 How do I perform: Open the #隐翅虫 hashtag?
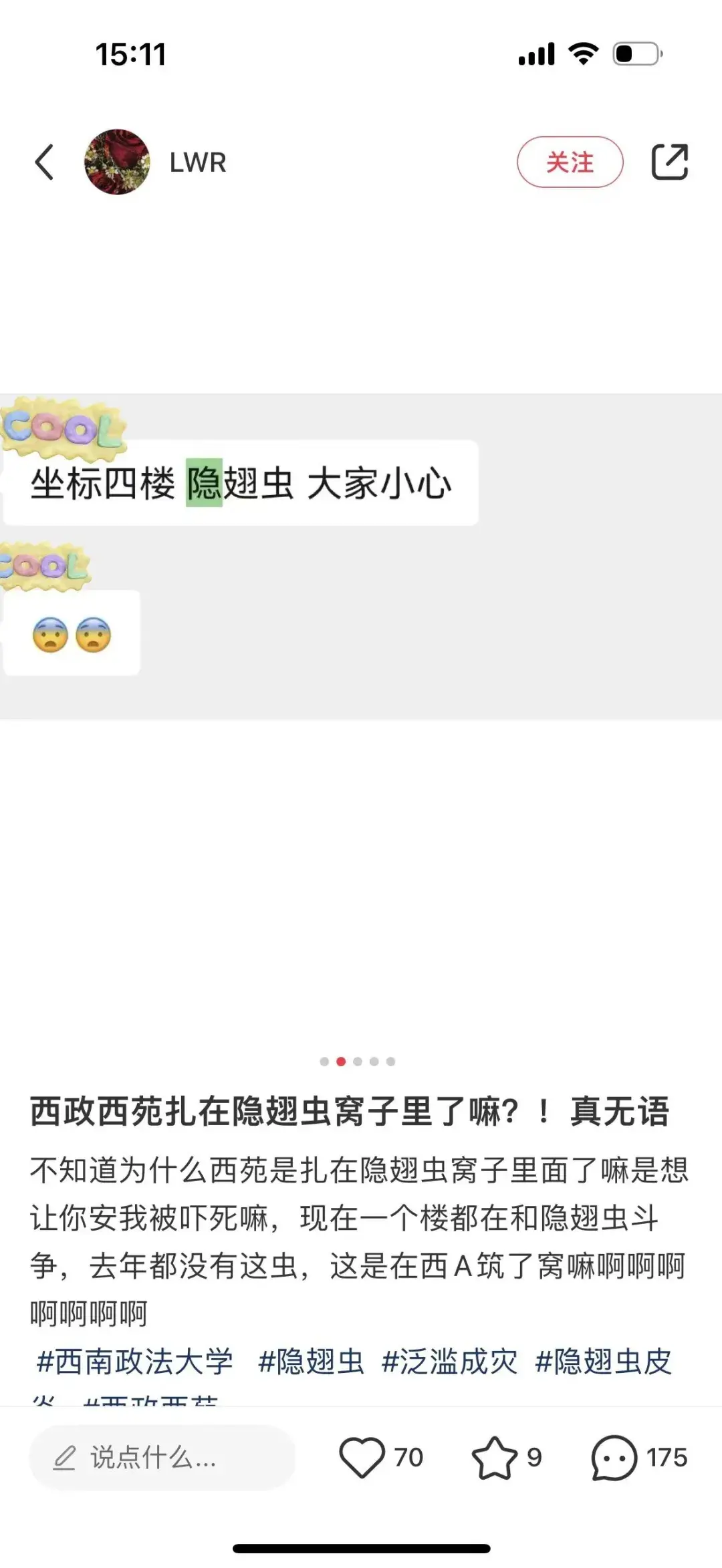[x=311, y=1362]
